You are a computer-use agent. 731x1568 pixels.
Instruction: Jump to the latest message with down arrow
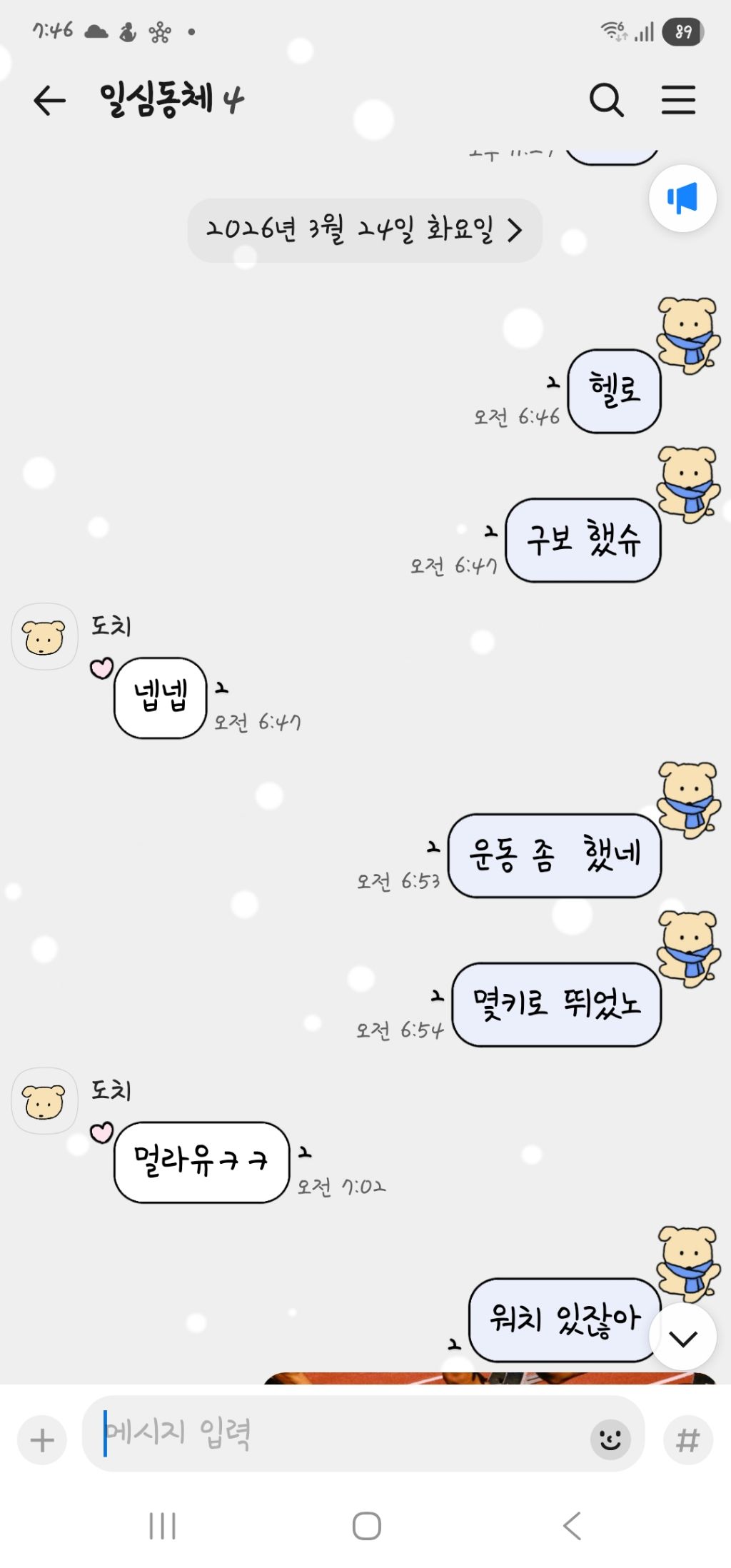[x=682, y=1338]
